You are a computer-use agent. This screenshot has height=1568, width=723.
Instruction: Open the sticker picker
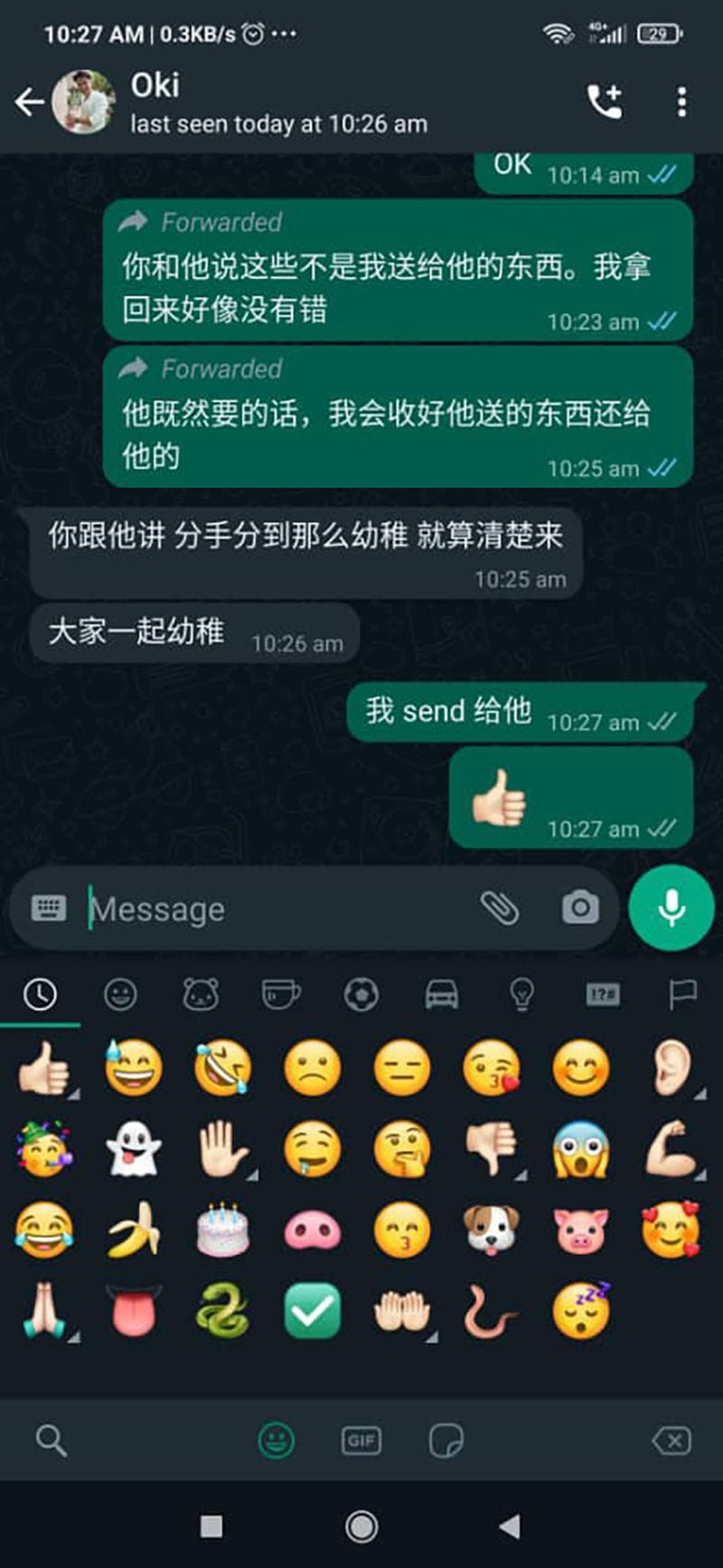coord(446,1441)
